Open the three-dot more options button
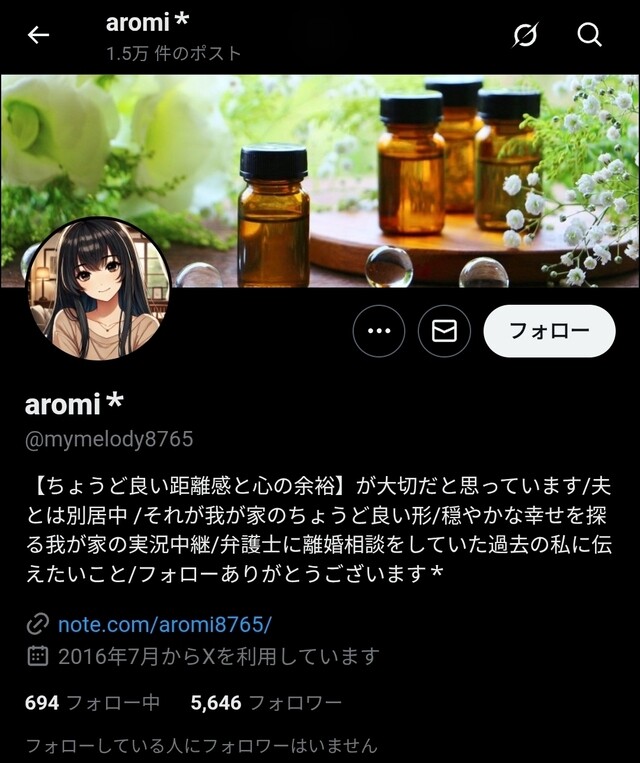The image size is (640, 763). (x=379, y=332)
